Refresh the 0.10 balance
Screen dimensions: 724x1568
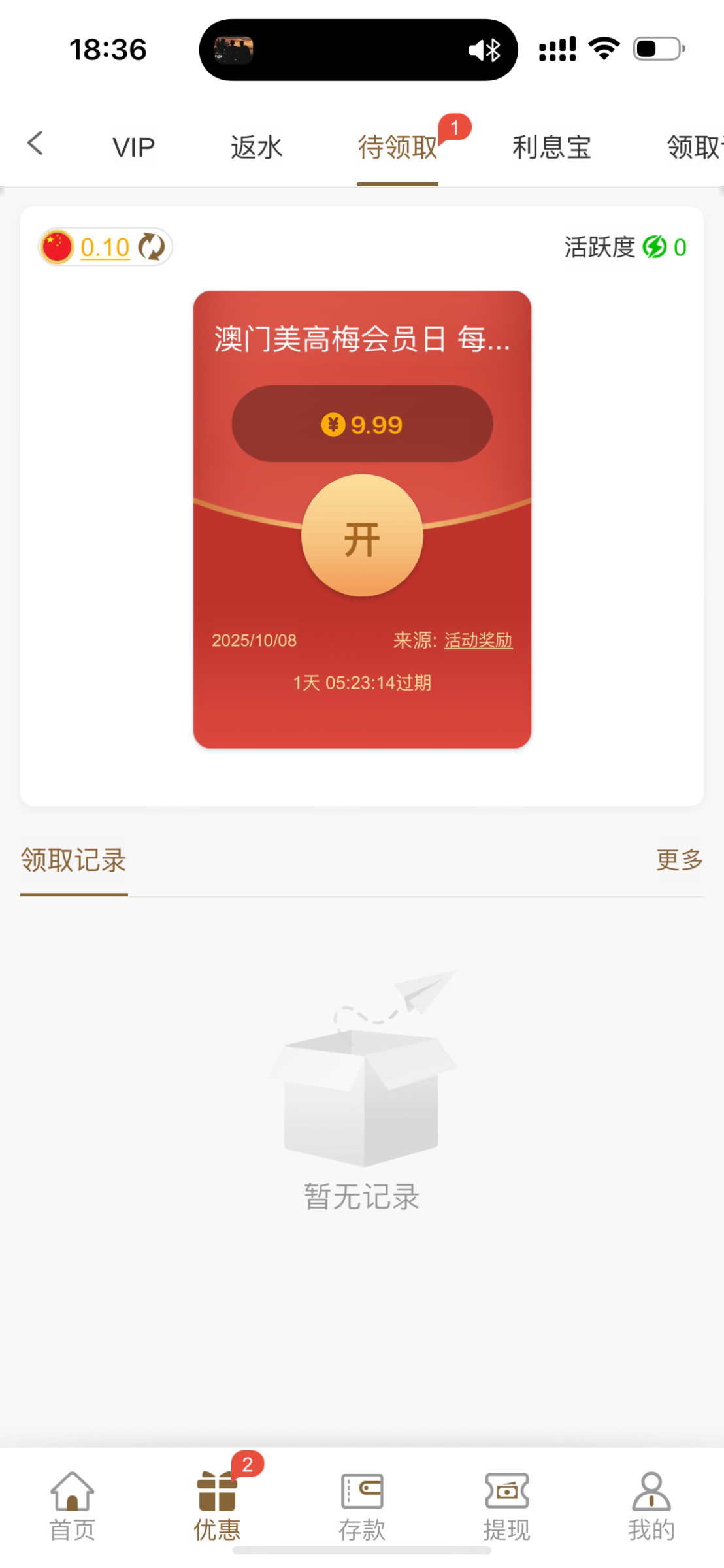pos(152,247)
